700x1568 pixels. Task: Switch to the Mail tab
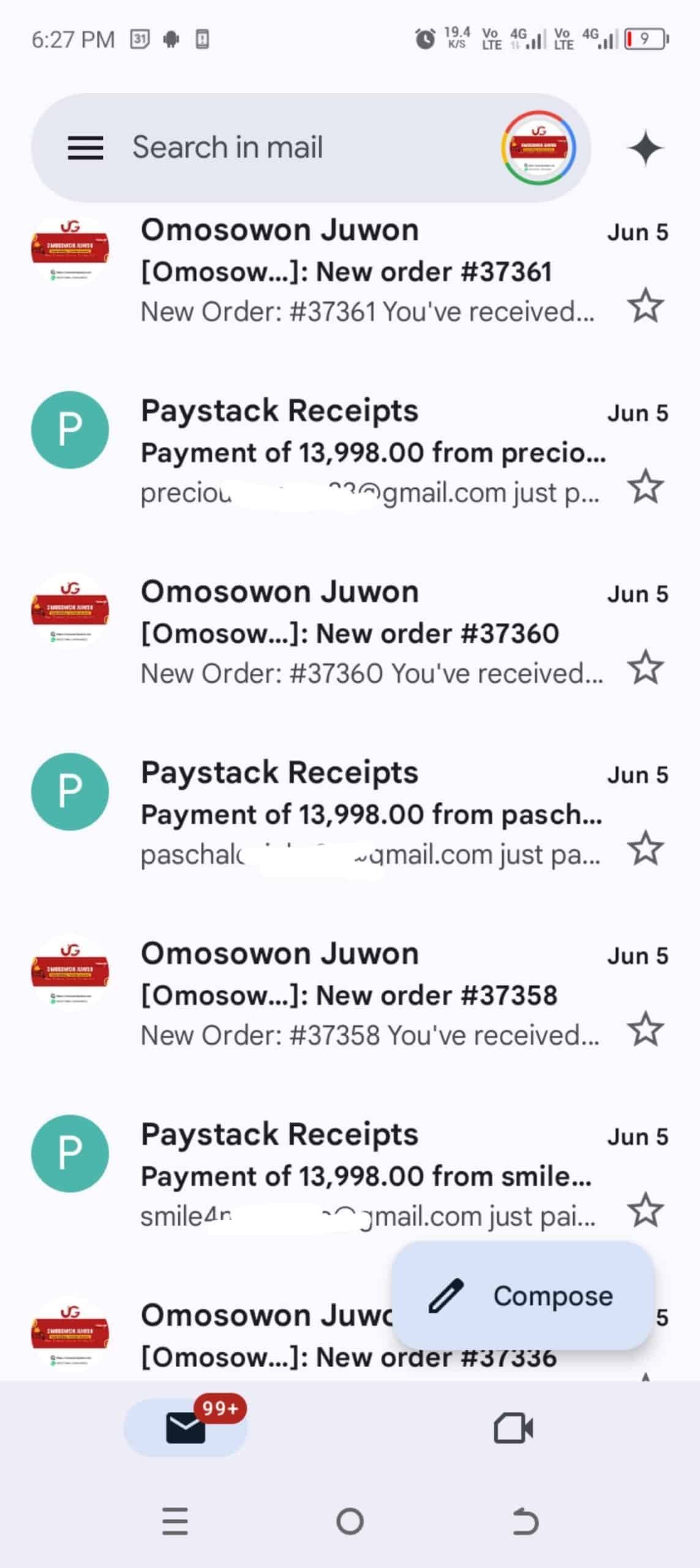coord(186,1428)
